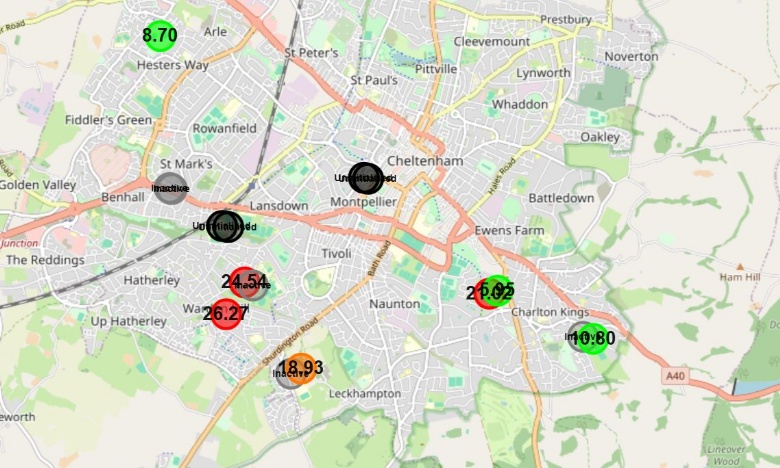Tap the black undefined marker near Lansdown
The image size is (780, 468).
click(x=224, y=226)
